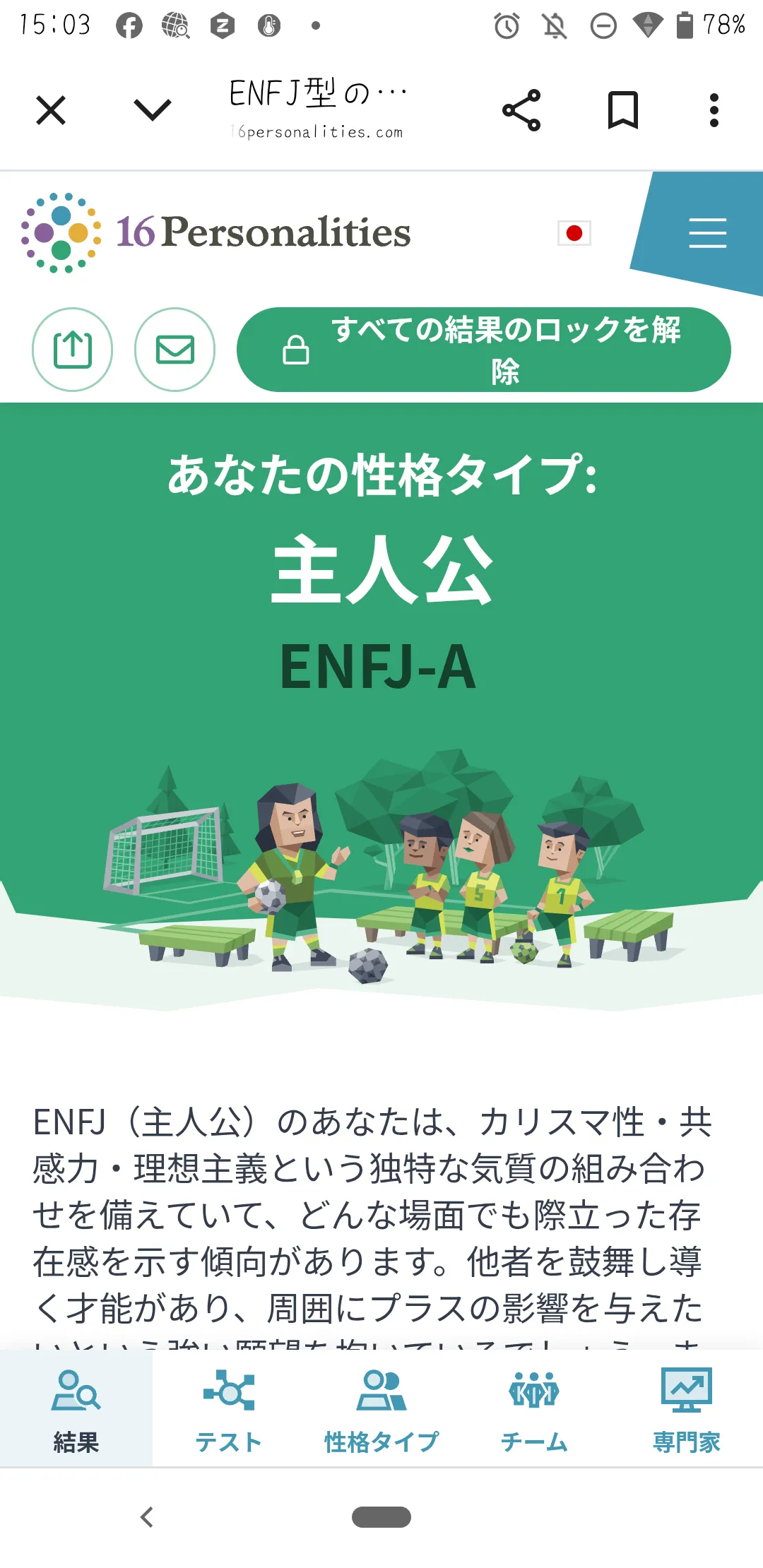This screenshot has width=763, height=1568.
Task: Go back with the system back arrow
Action: [x=147, y=1517]
